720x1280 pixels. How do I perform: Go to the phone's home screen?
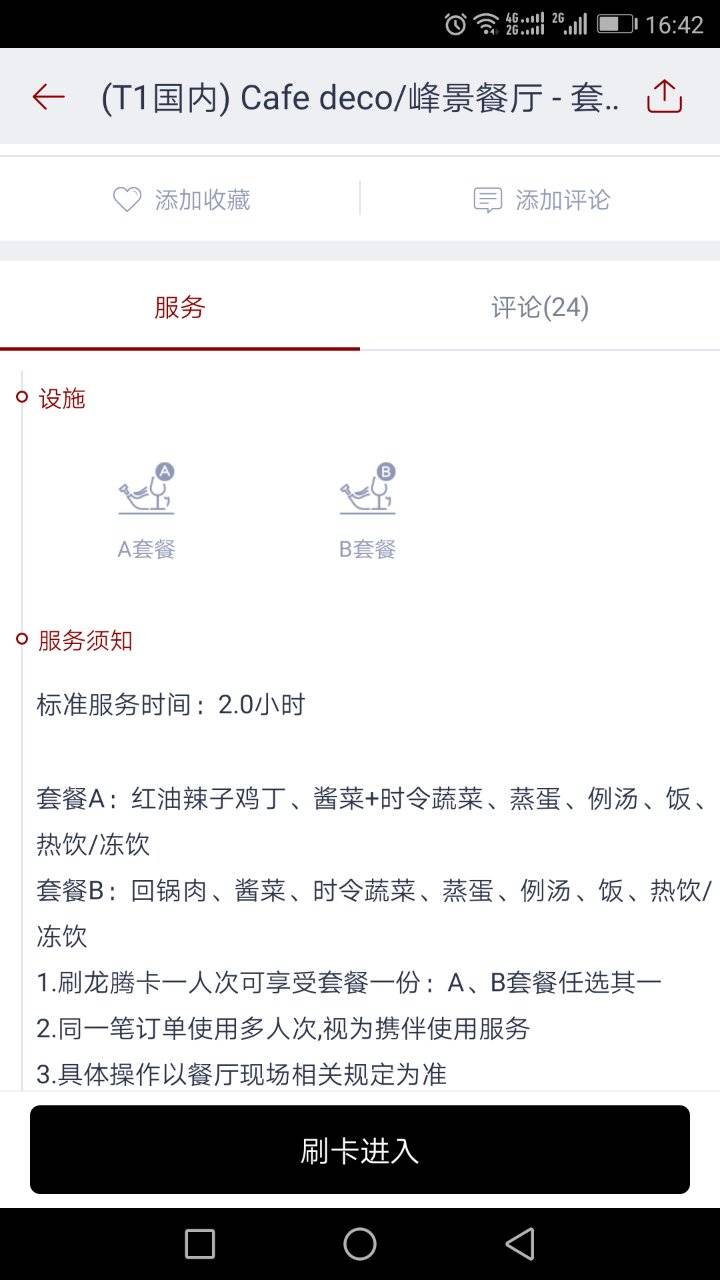tap(360, 1244)
